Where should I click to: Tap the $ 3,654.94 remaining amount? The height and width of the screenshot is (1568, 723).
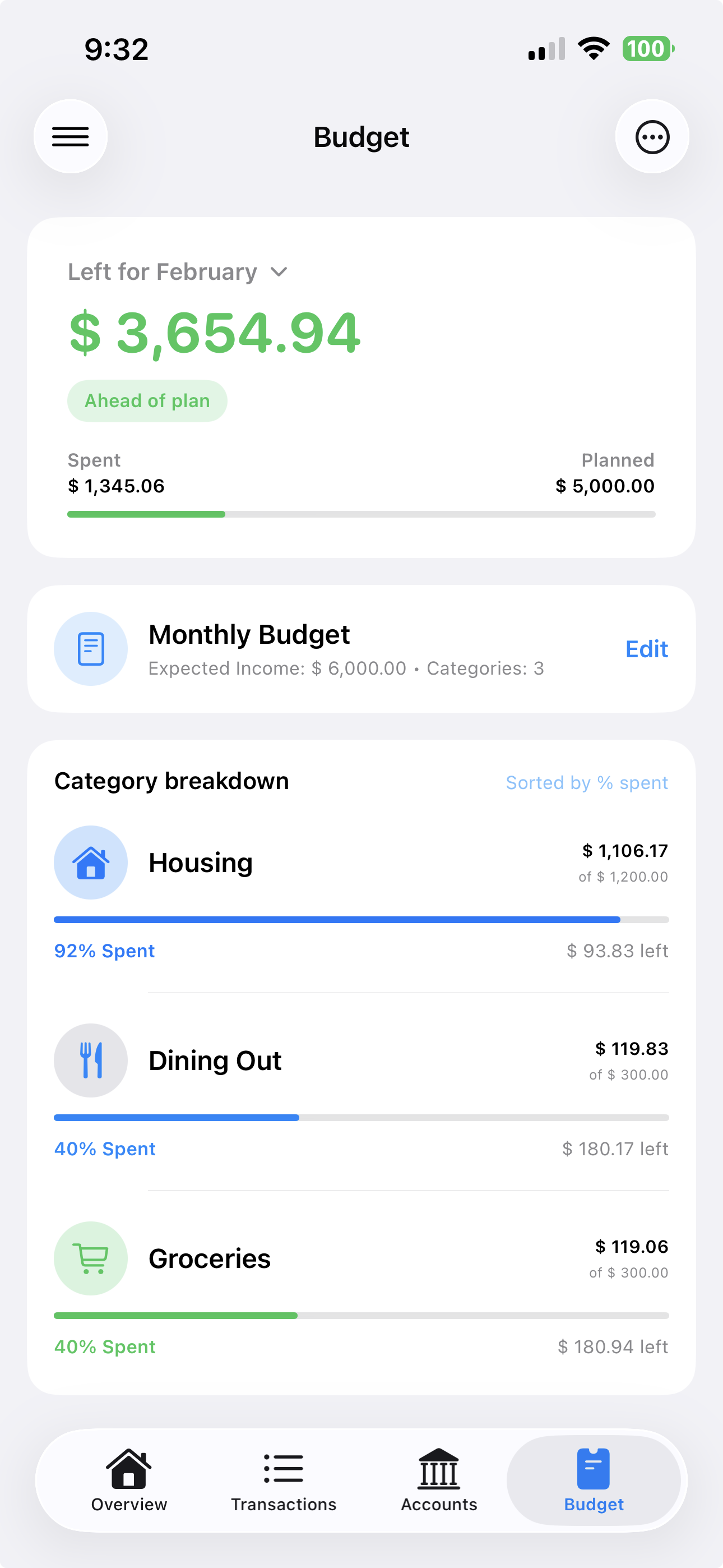(214, 333)
